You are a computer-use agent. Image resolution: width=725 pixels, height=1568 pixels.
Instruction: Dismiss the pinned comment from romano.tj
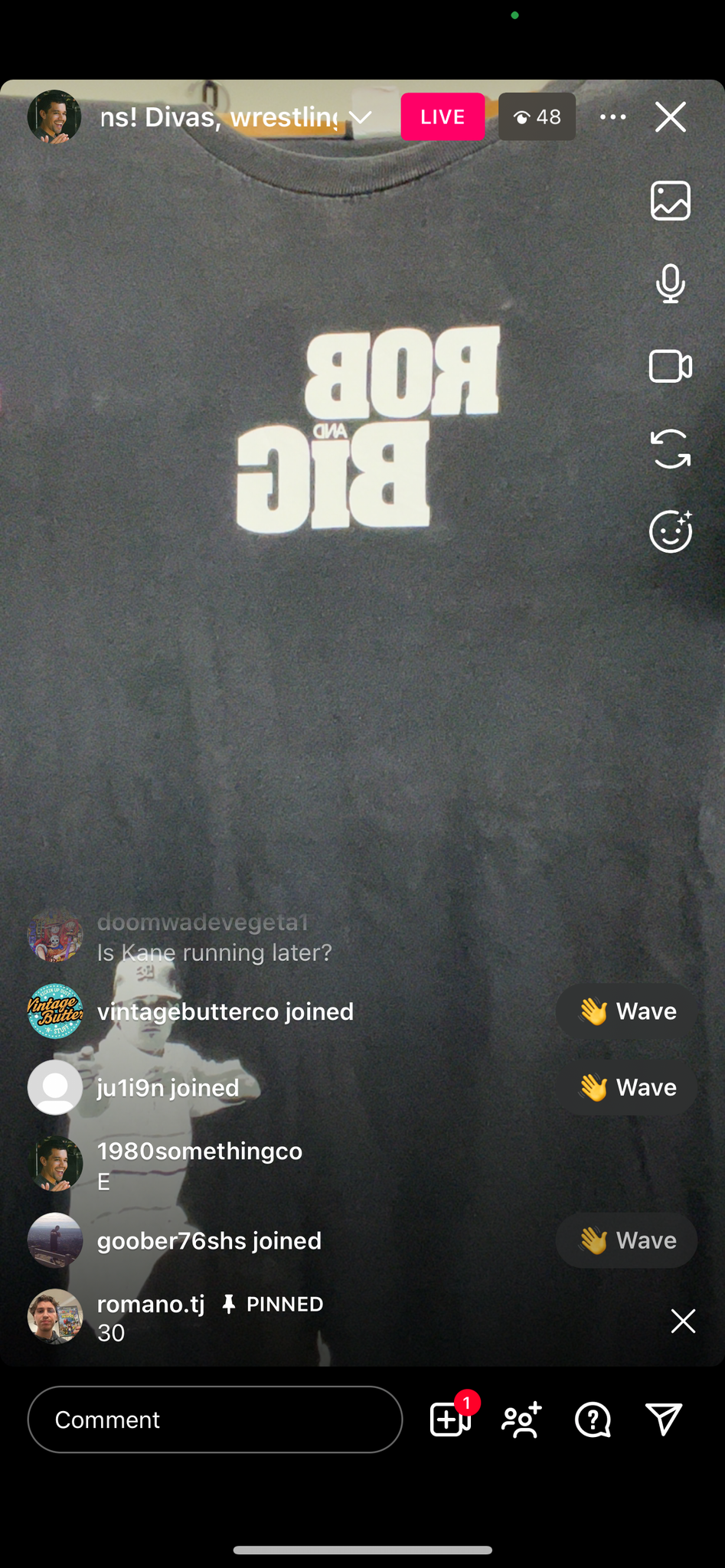click(682, 1321)
